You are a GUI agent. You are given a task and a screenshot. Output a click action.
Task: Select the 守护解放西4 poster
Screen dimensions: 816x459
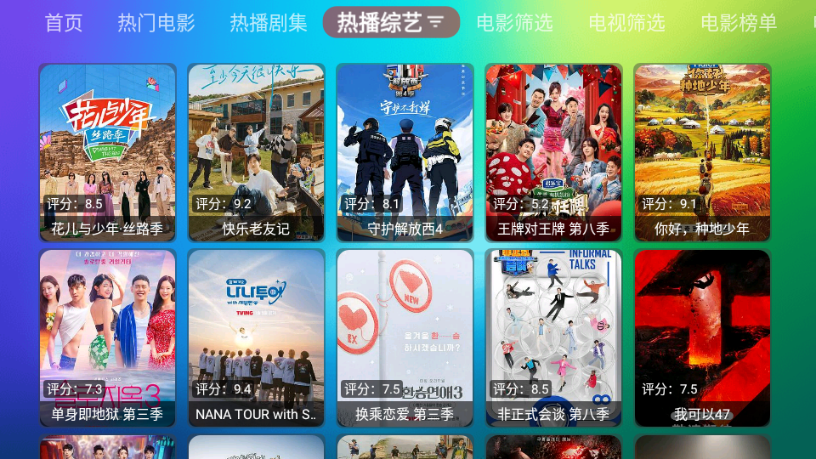[405, 152]
